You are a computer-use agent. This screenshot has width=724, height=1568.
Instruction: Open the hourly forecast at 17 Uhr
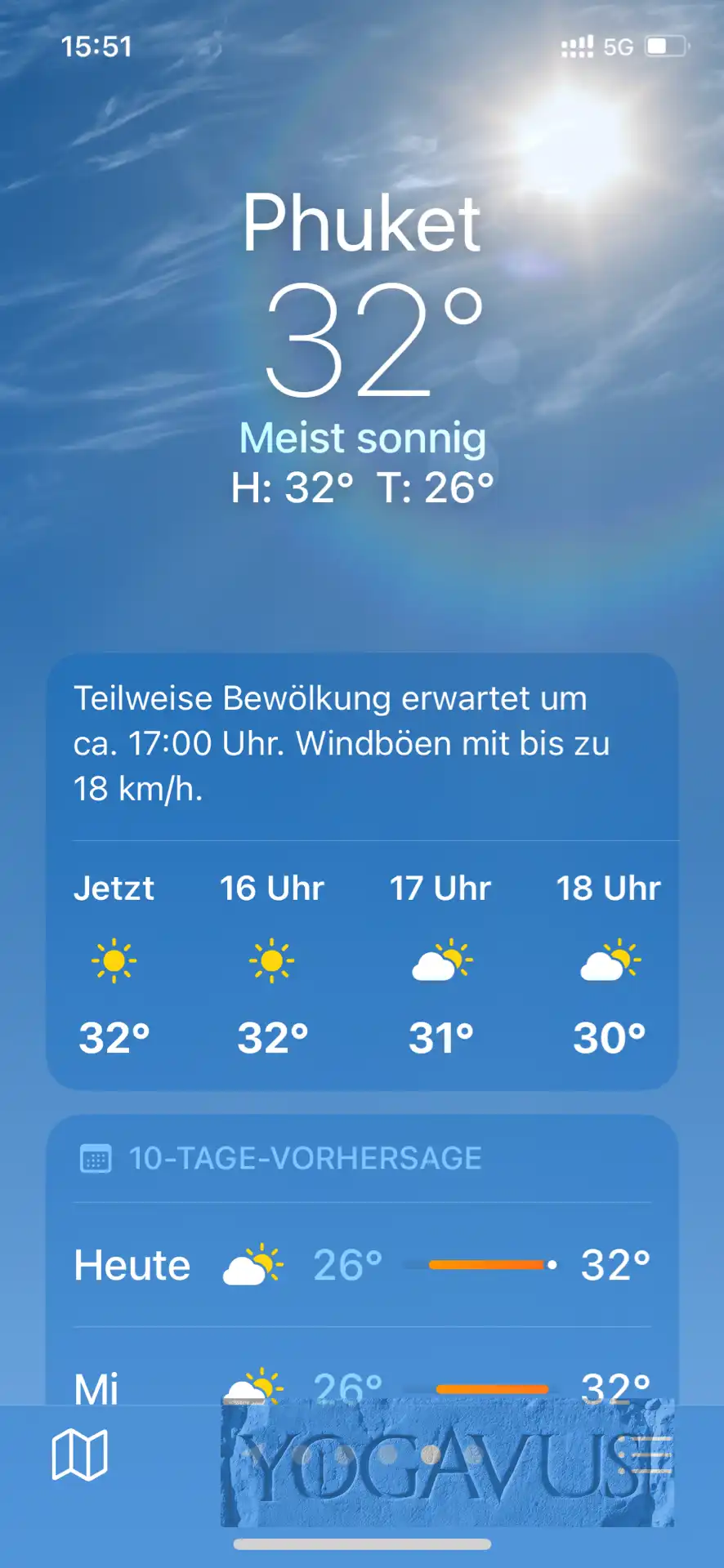click(x=440, y=963)
